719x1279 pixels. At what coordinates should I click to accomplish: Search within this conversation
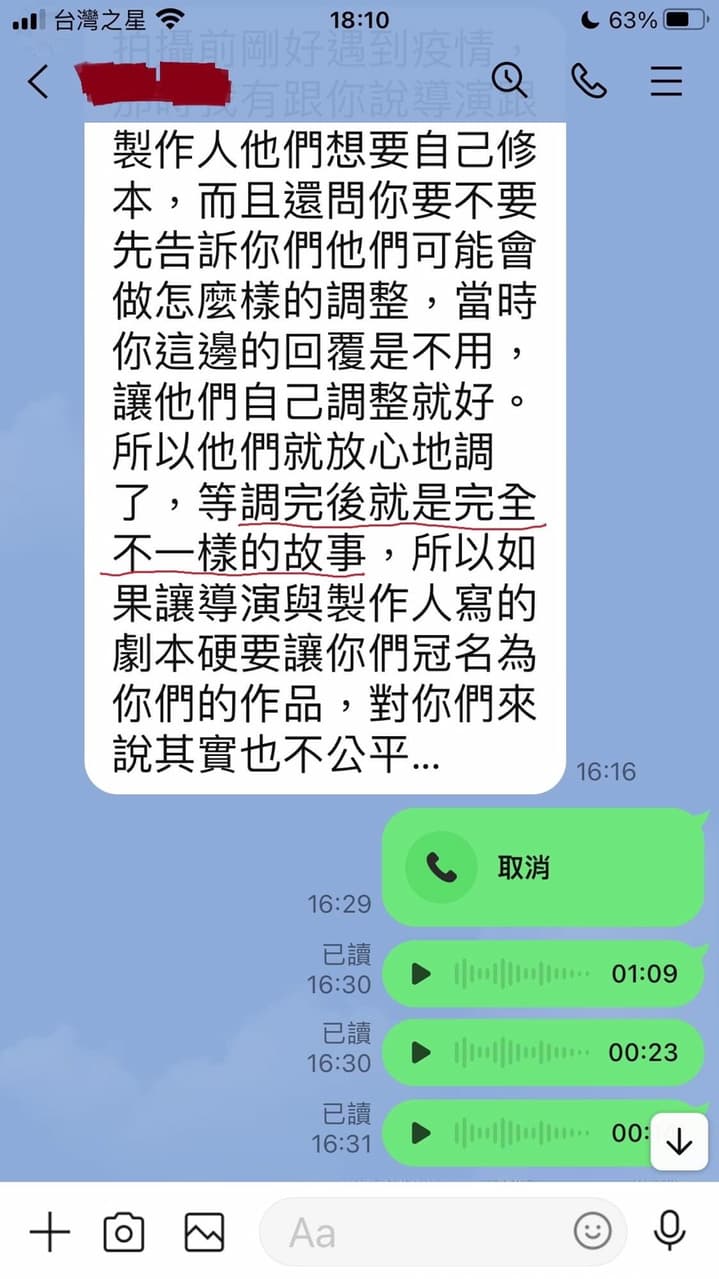coord(509,80)
